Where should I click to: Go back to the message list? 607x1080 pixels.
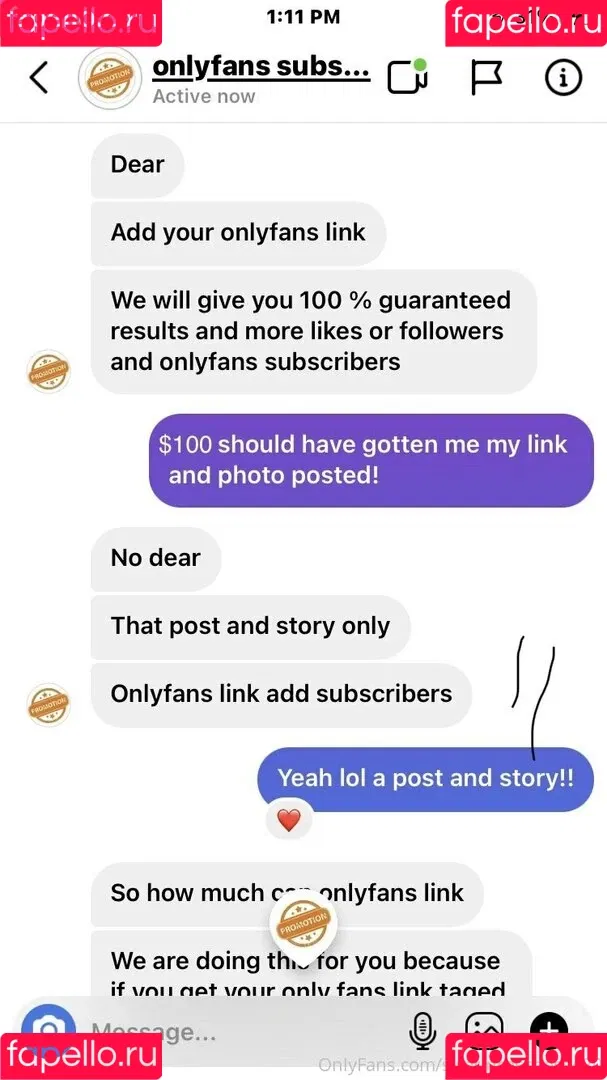(x=39, y=78)
